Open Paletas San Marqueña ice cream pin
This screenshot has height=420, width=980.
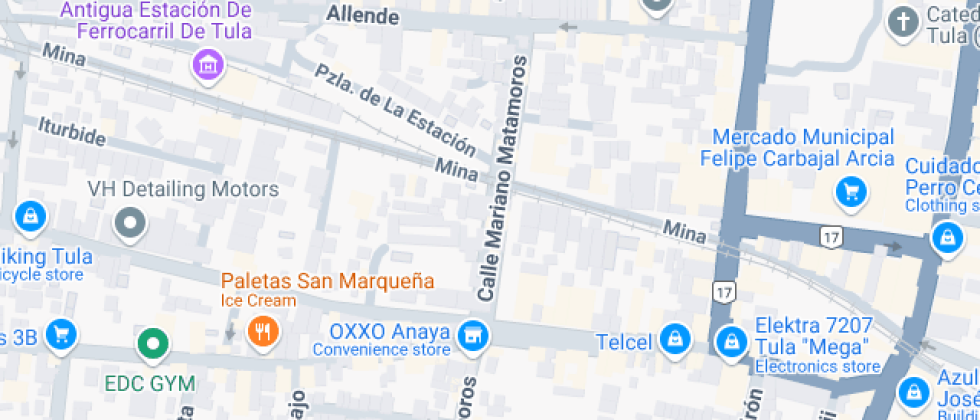coord(262,330)
